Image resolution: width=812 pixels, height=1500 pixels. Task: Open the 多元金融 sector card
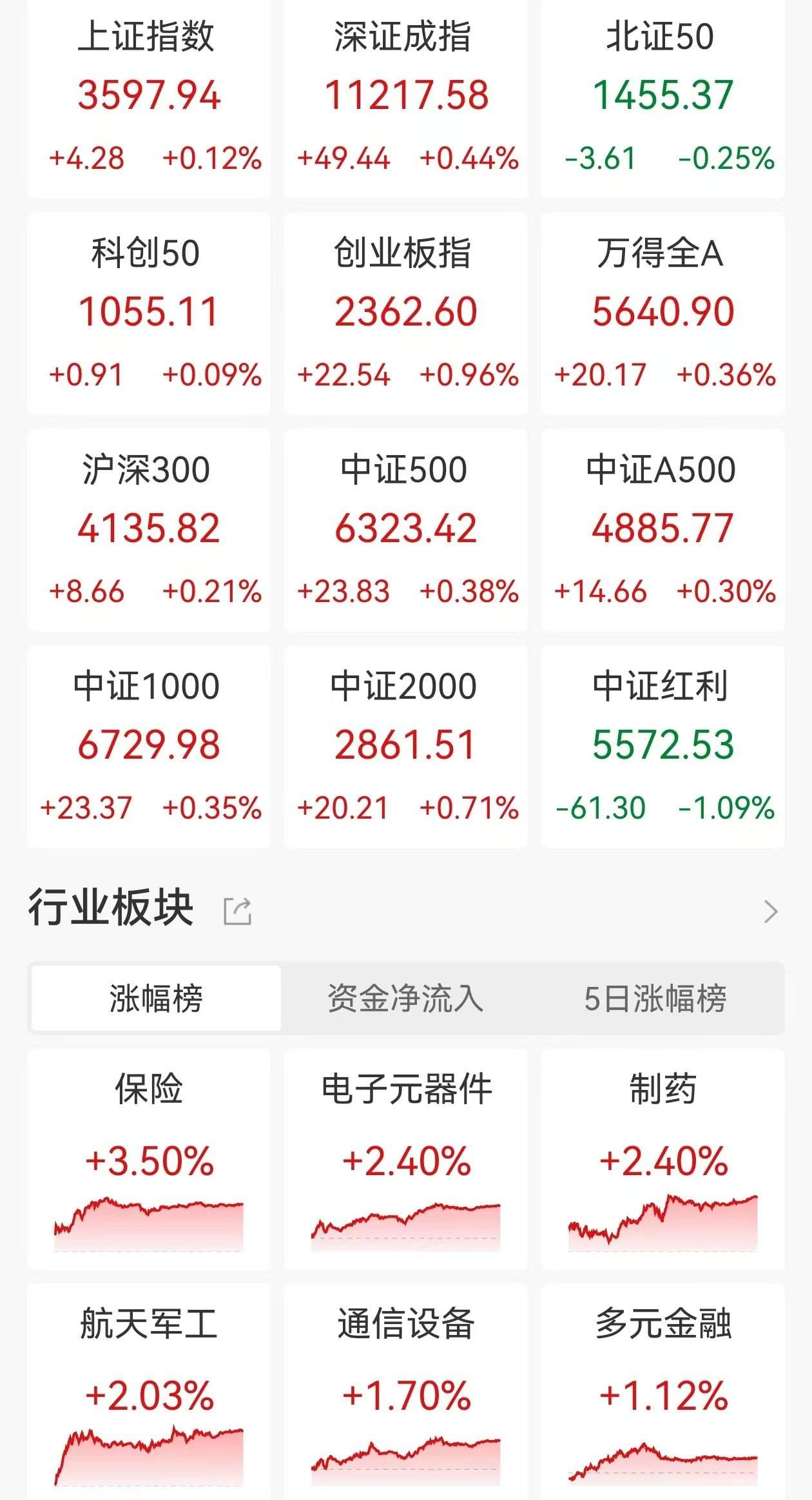point(663,1392)
